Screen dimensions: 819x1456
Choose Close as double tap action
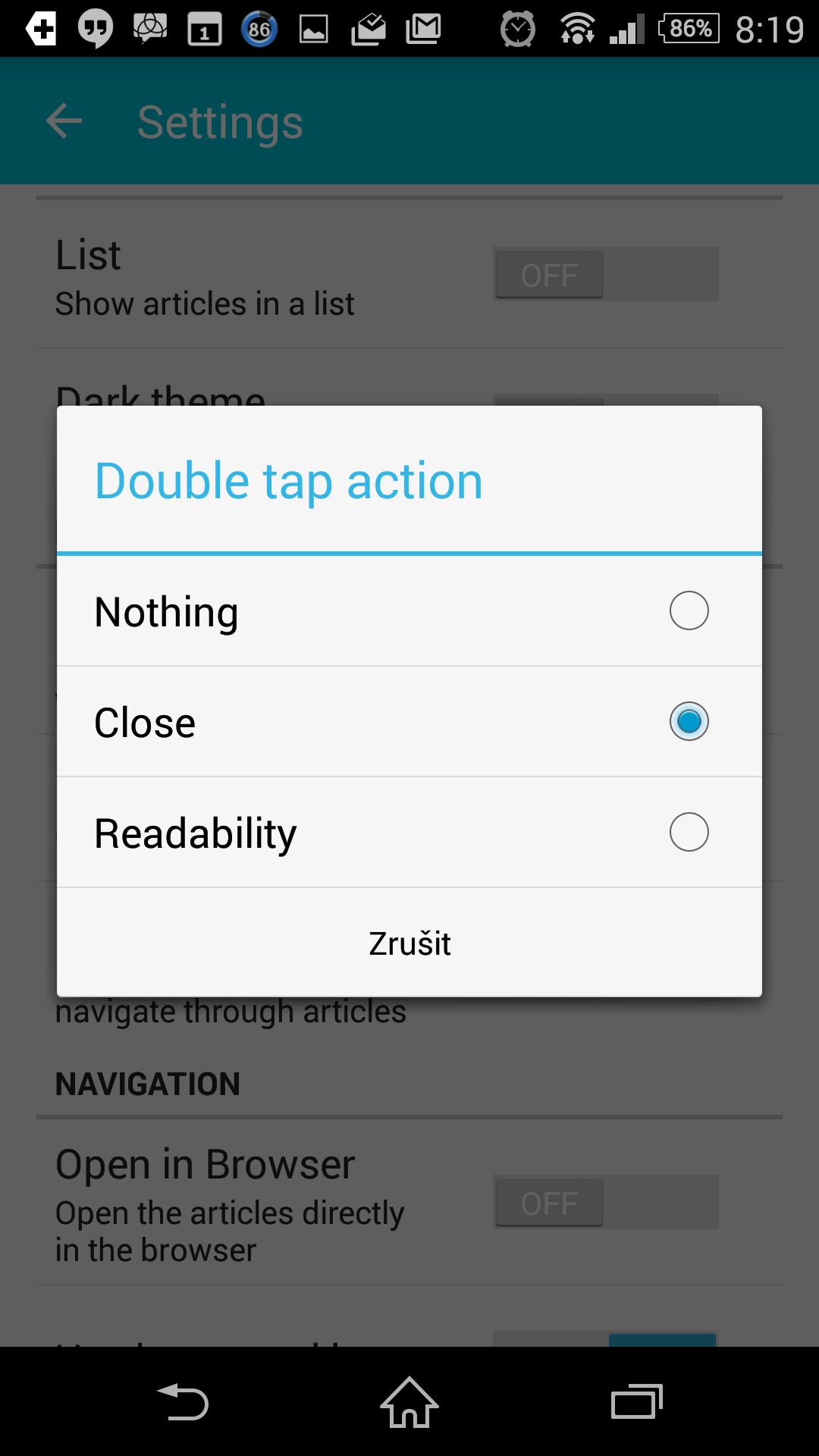[409, 722]
